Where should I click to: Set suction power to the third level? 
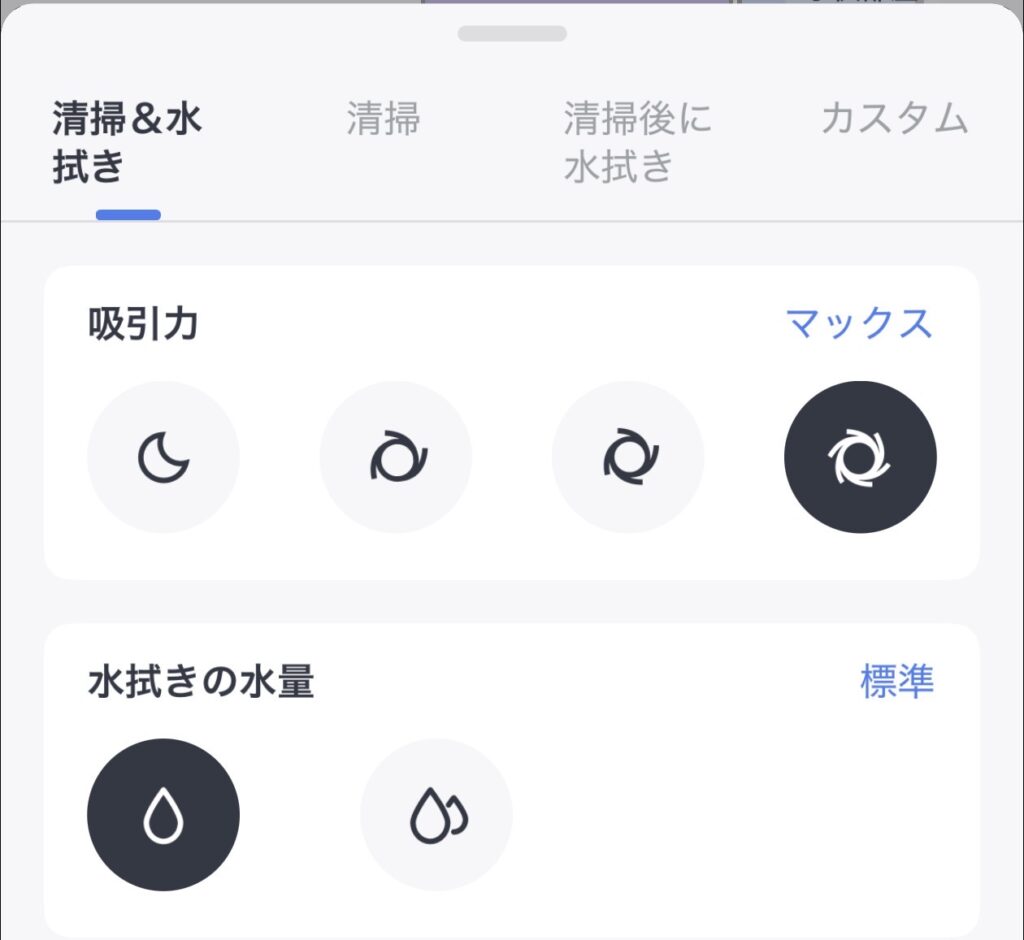click(x=628, y=457)
